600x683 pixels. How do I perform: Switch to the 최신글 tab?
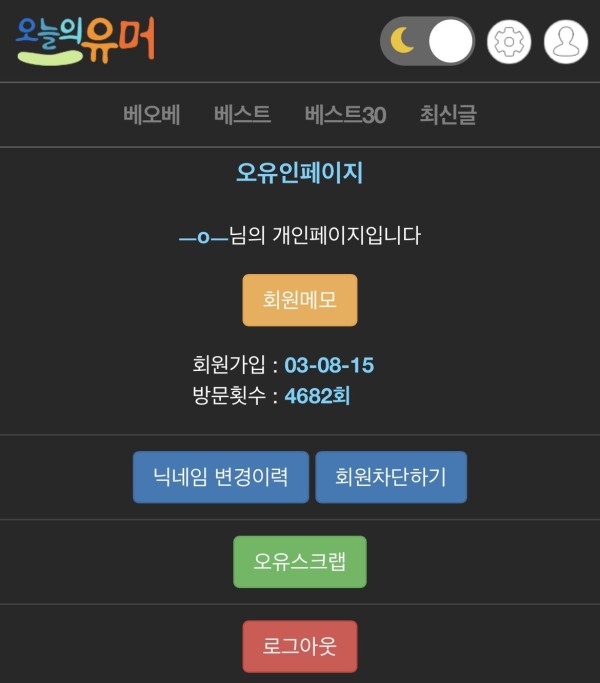[x=448, y=115]
